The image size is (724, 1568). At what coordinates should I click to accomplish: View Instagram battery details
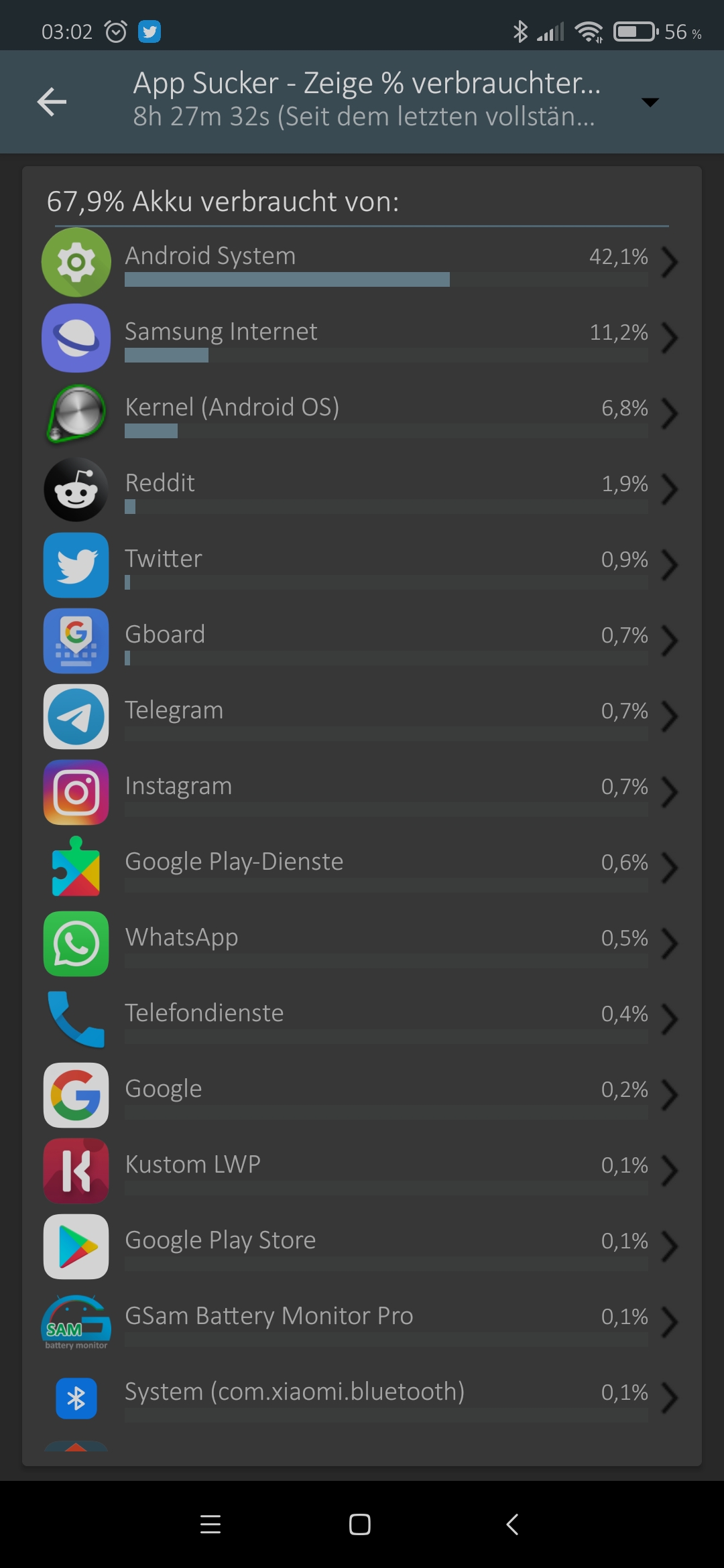(x=362, y=792)
